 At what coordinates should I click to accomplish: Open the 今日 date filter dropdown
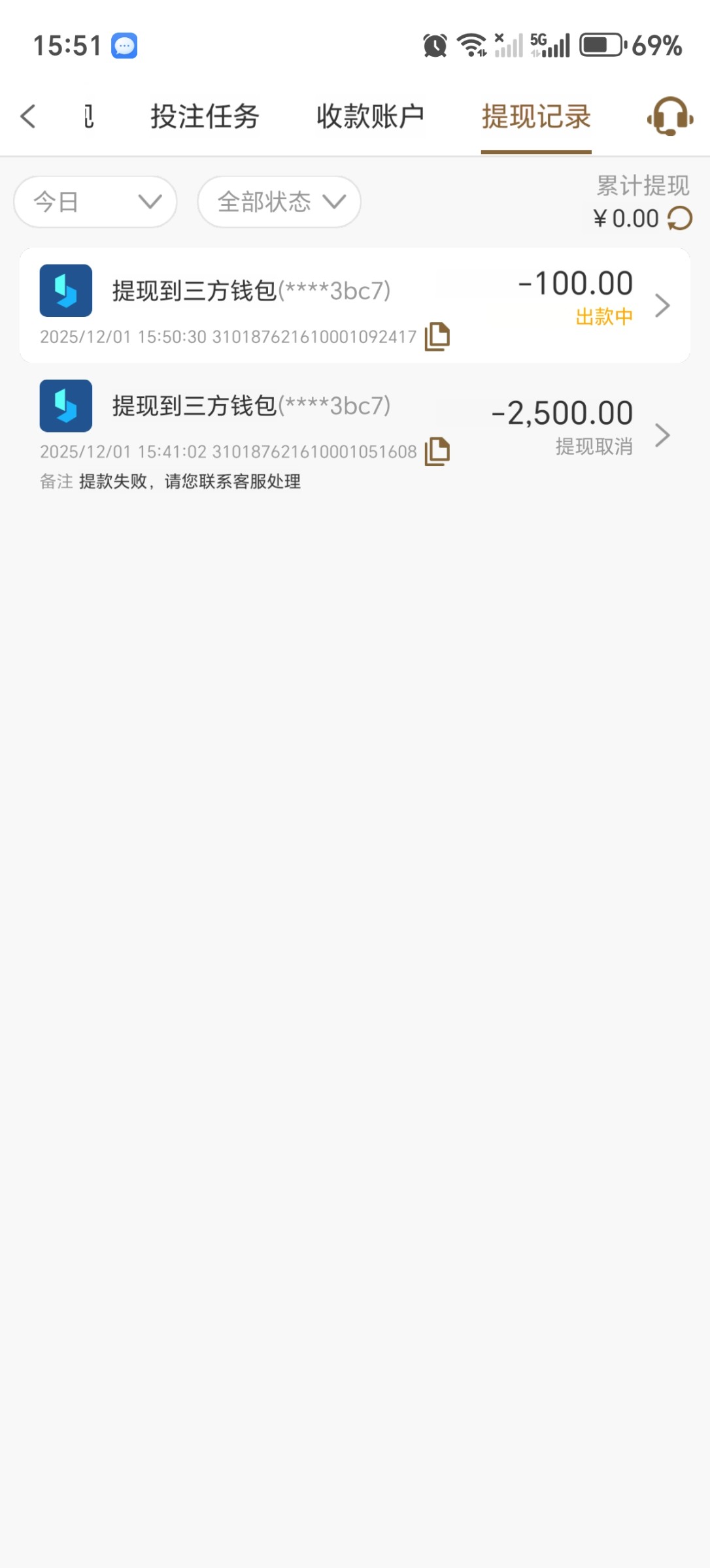coord(95,201)
